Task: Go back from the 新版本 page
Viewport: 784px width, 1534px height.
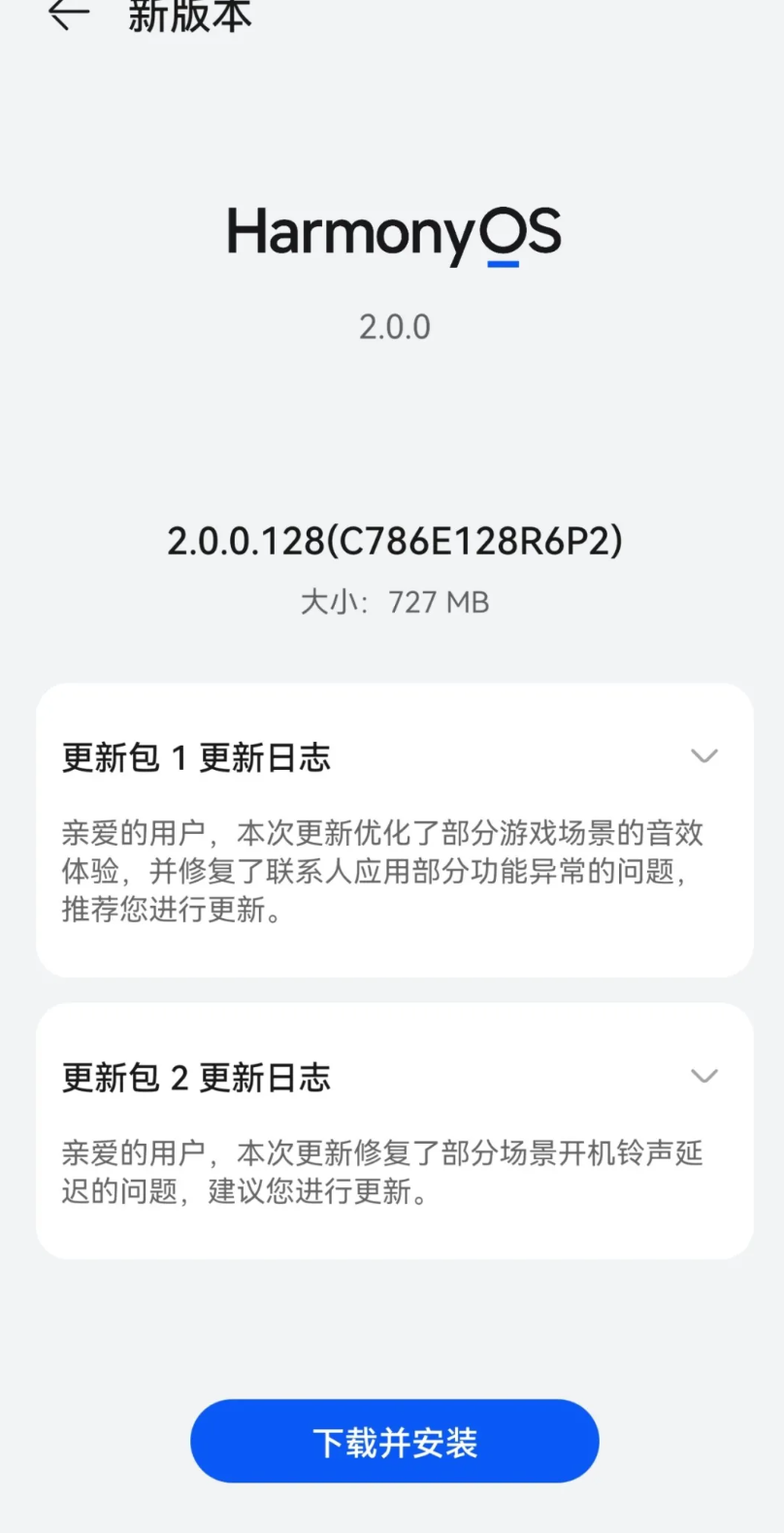Action: pos(68,15)
